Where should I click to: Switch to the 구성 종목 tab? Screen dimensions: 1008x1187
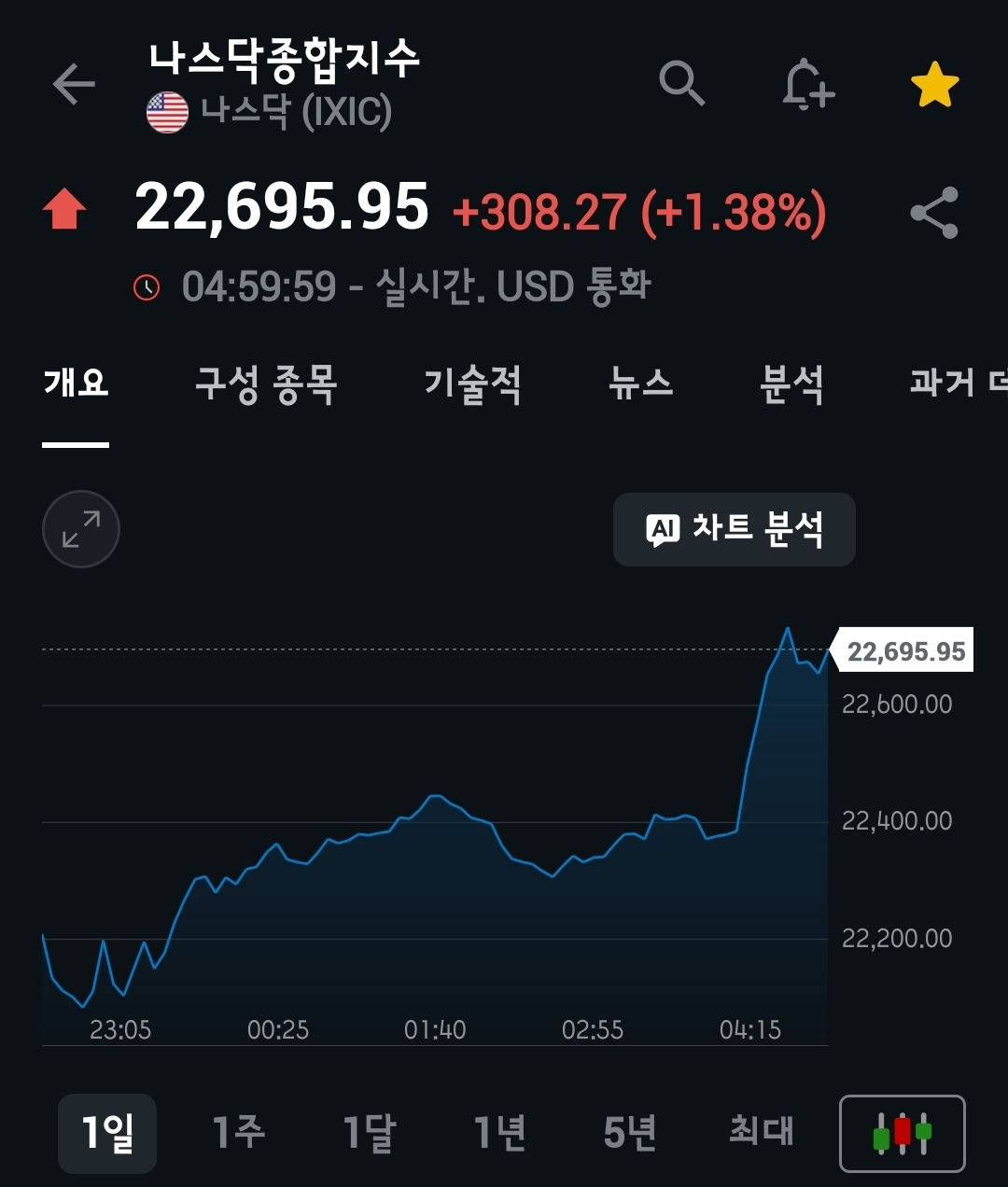click(x=266, y=384)
